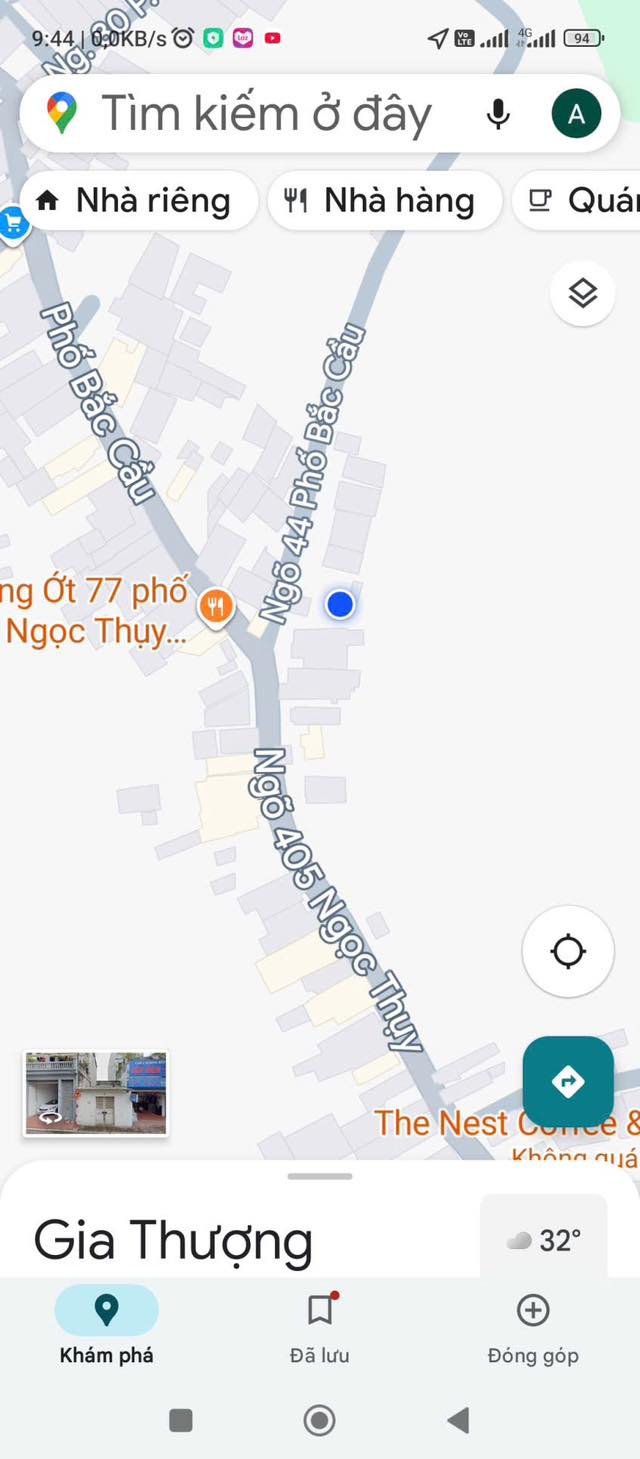Tap the shopping cart map pin
Screen dimensions: 640x1459
[x=13, y=223]
